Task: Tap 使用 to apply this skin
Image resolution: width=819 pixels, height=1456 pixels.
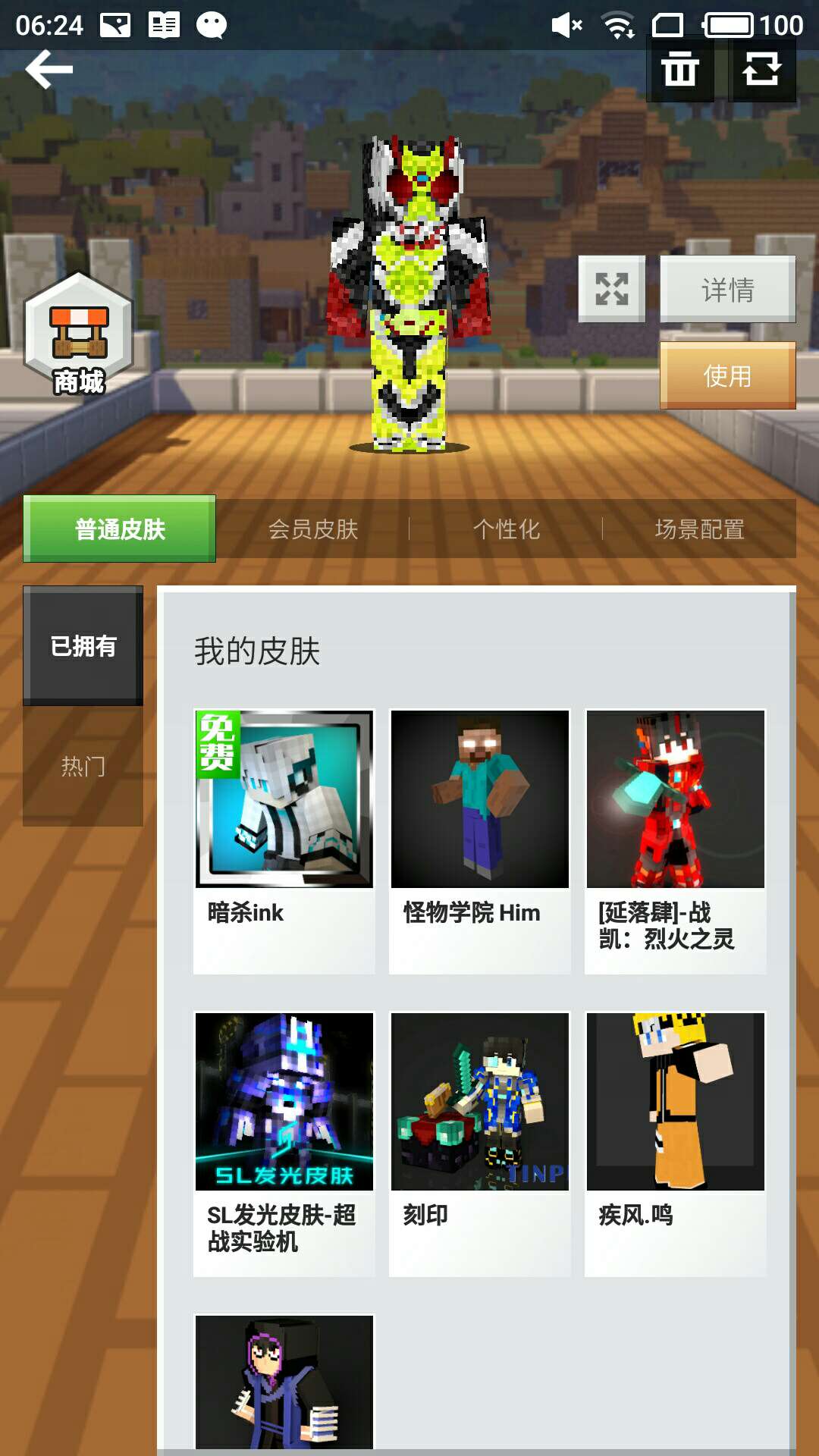Action: click(727, 375)
